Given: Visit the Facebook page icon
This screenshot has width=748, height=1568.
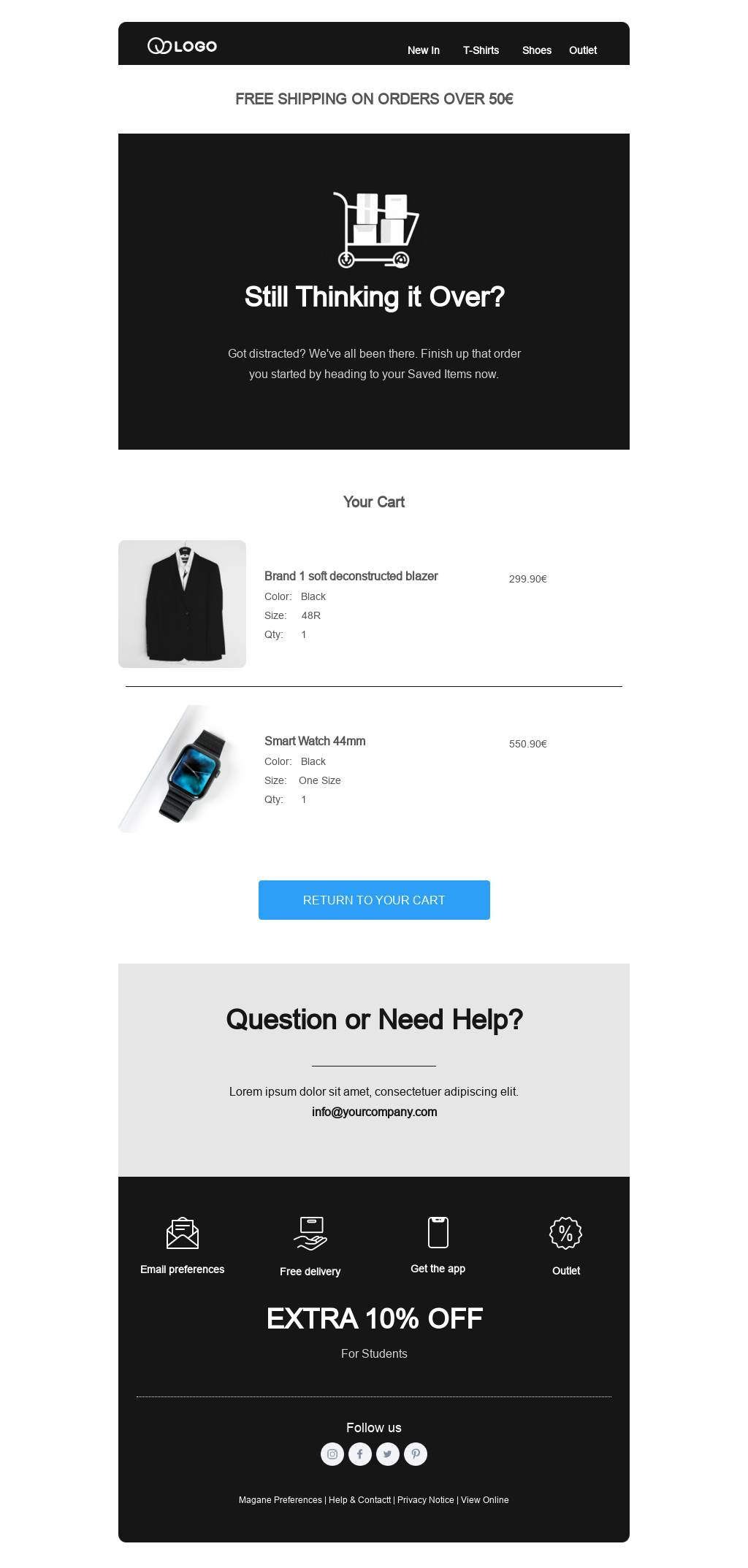Looking at the screenshot, I should point(360,1454).
